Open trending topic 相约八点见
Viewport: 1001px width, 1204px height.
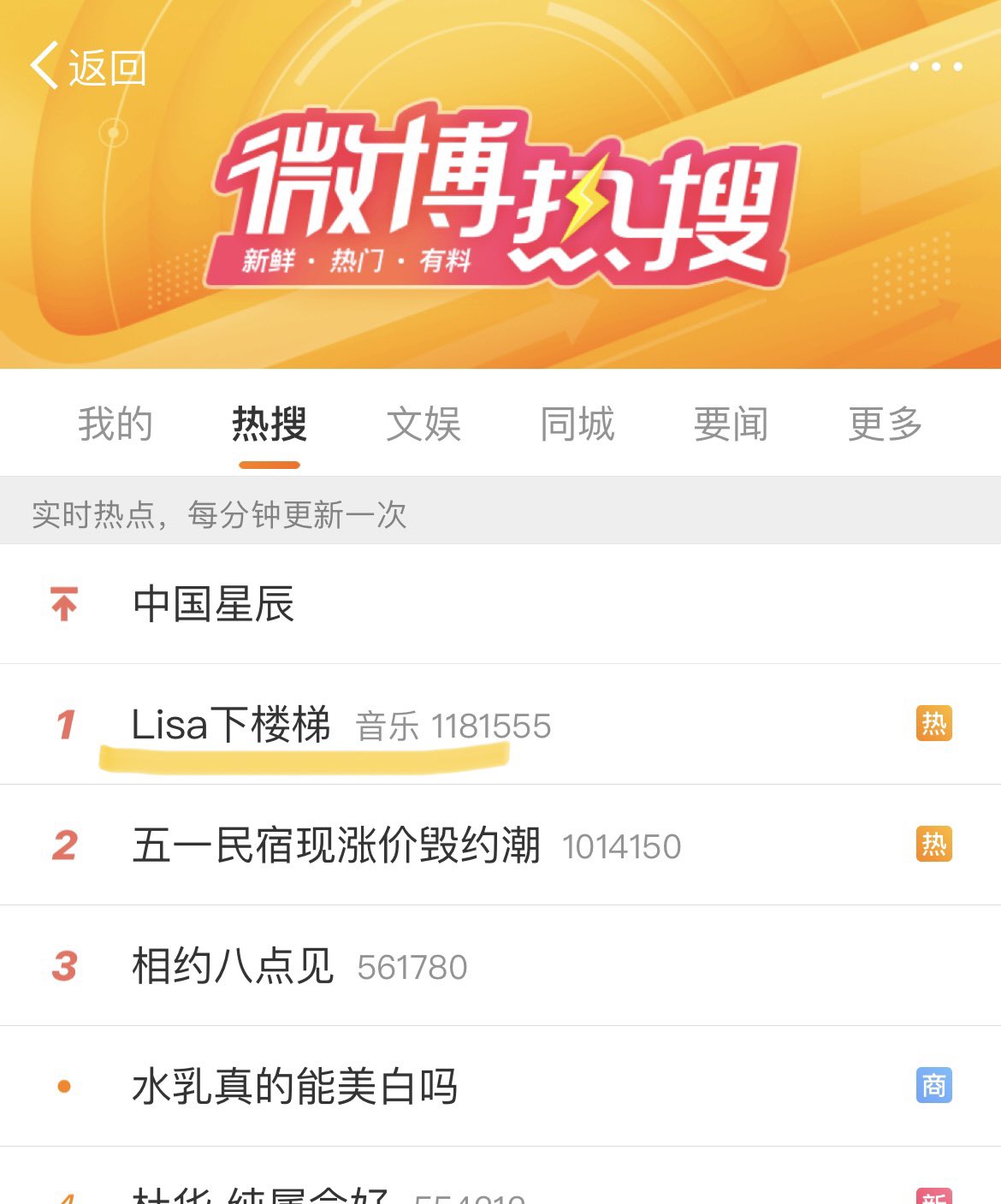point(233,966)
